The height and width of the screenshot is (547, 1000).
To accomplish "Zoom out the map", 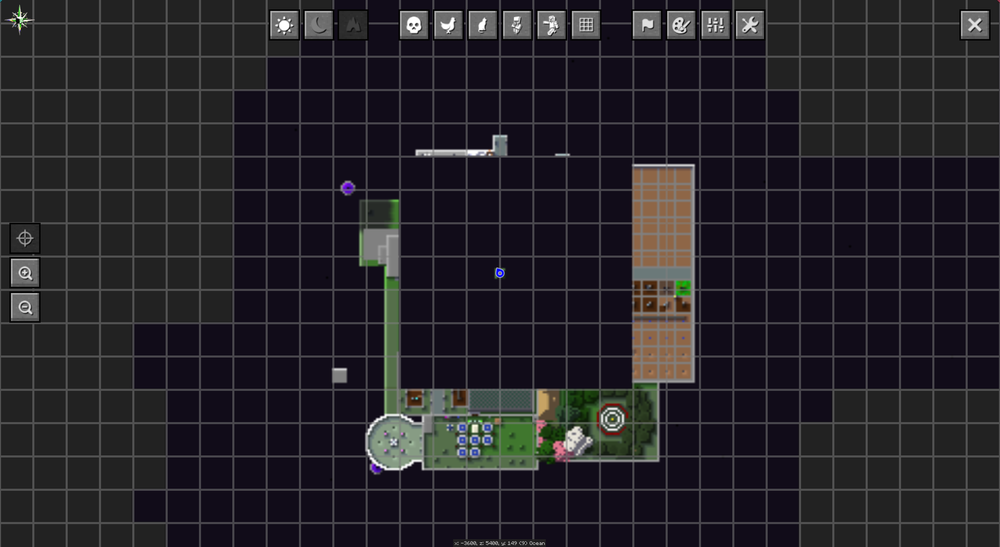I will click(x=25, y=307).
